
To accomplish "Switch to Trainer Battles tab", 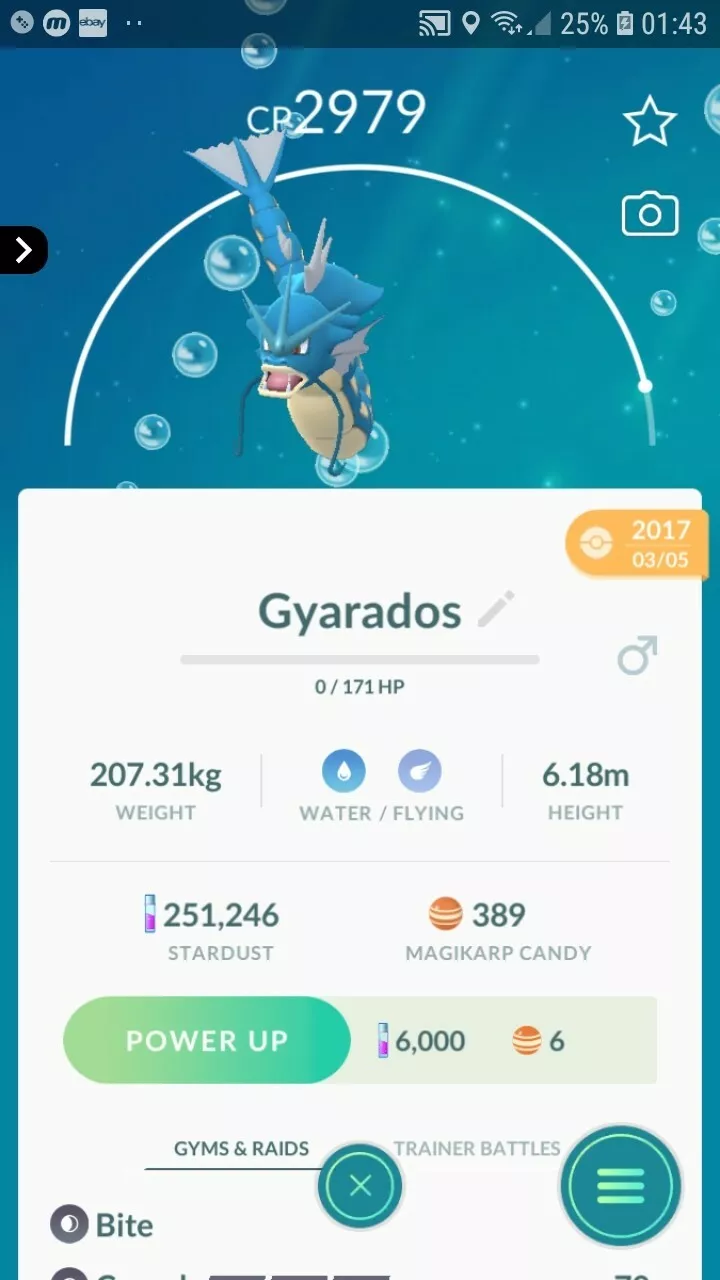I will 476,1148.
